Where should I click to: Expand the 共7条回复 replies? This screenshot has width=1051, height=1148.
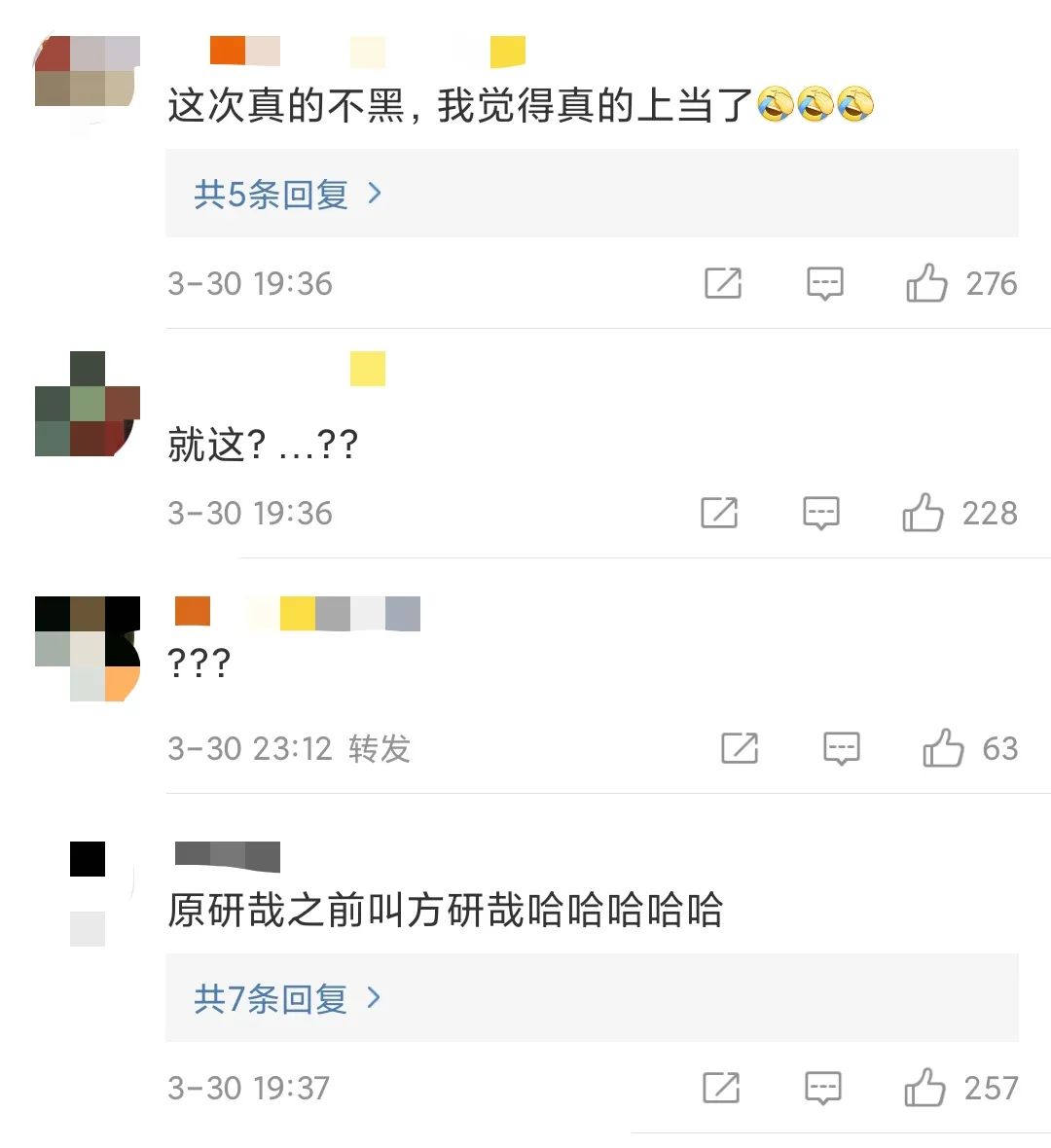pos(288,998)
